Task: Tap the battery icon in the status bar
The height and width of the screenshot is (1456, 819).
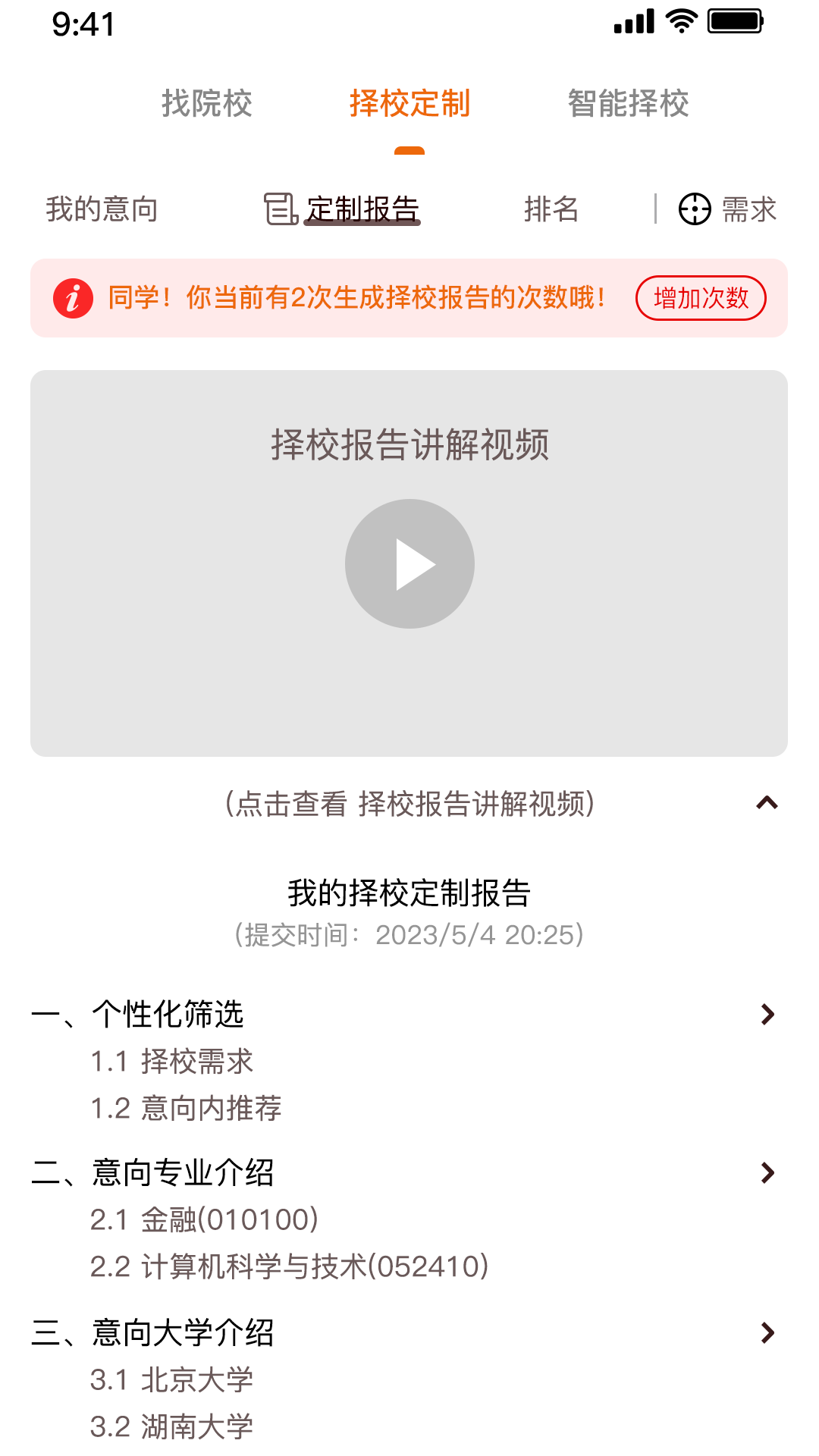Action: tap(733, 20)
